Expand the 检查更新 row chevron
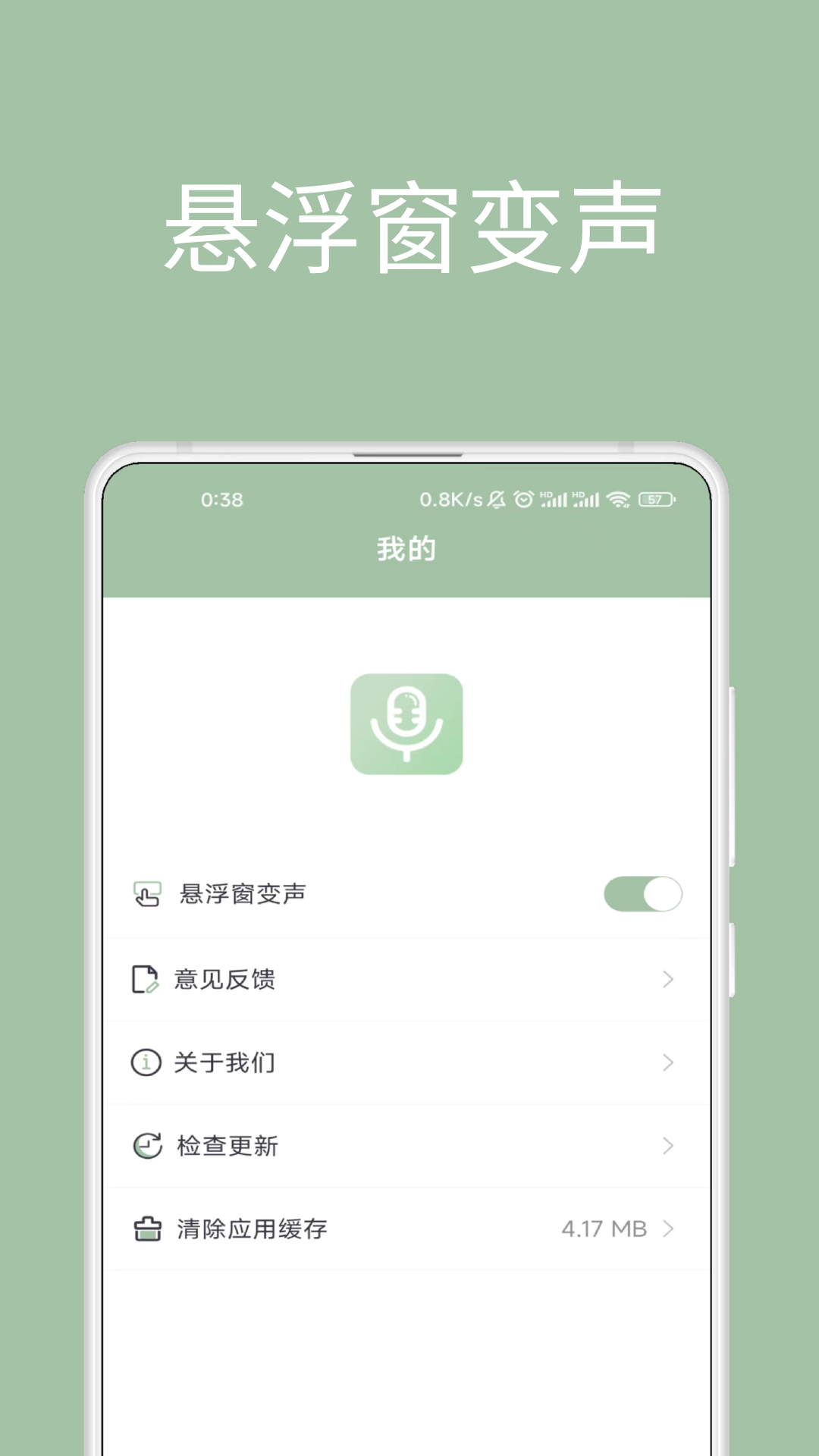This screenshot has height=1456, width=819. [x=667, y=1146]
